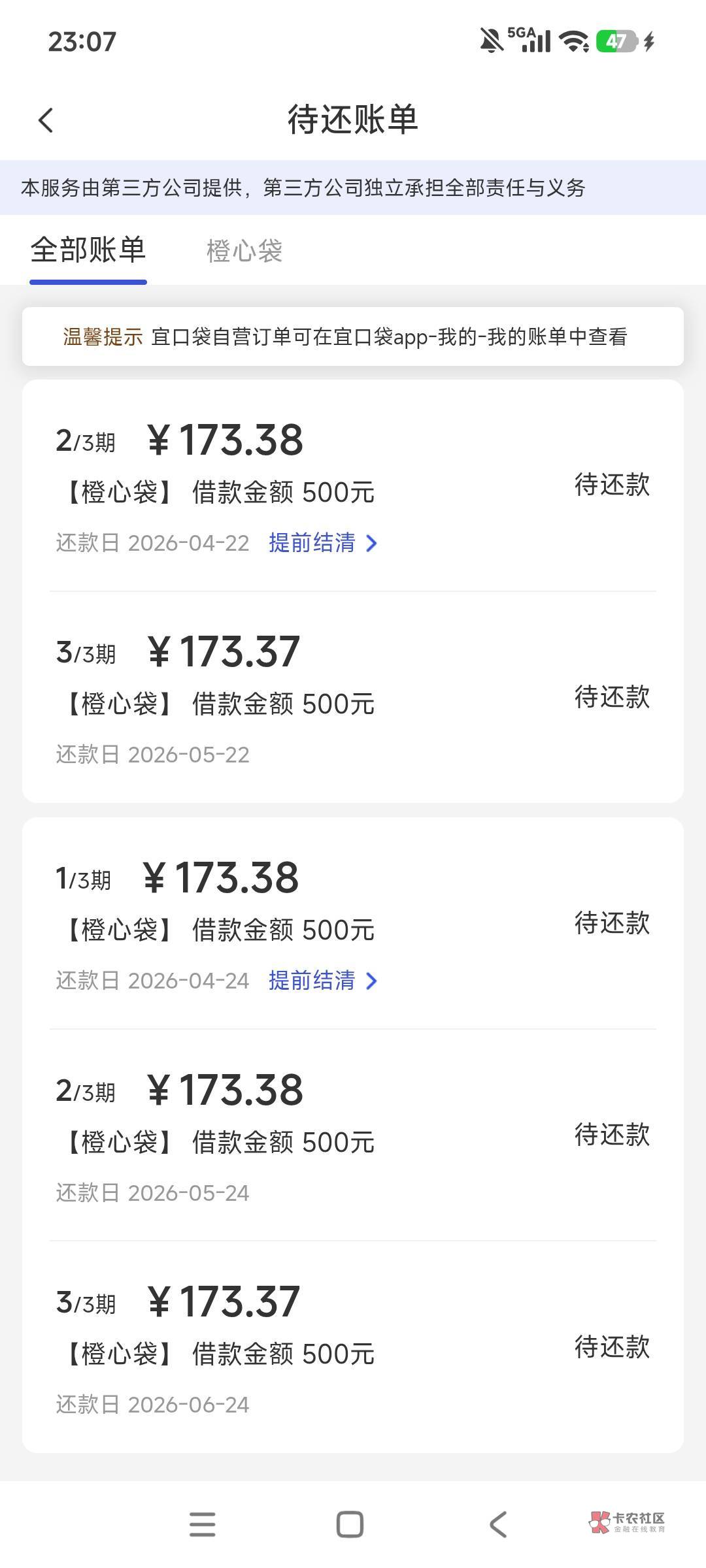706x1568 pixels.
Task: Switch to the 橙心袋 tab
Action: click(x=244, y=252)
